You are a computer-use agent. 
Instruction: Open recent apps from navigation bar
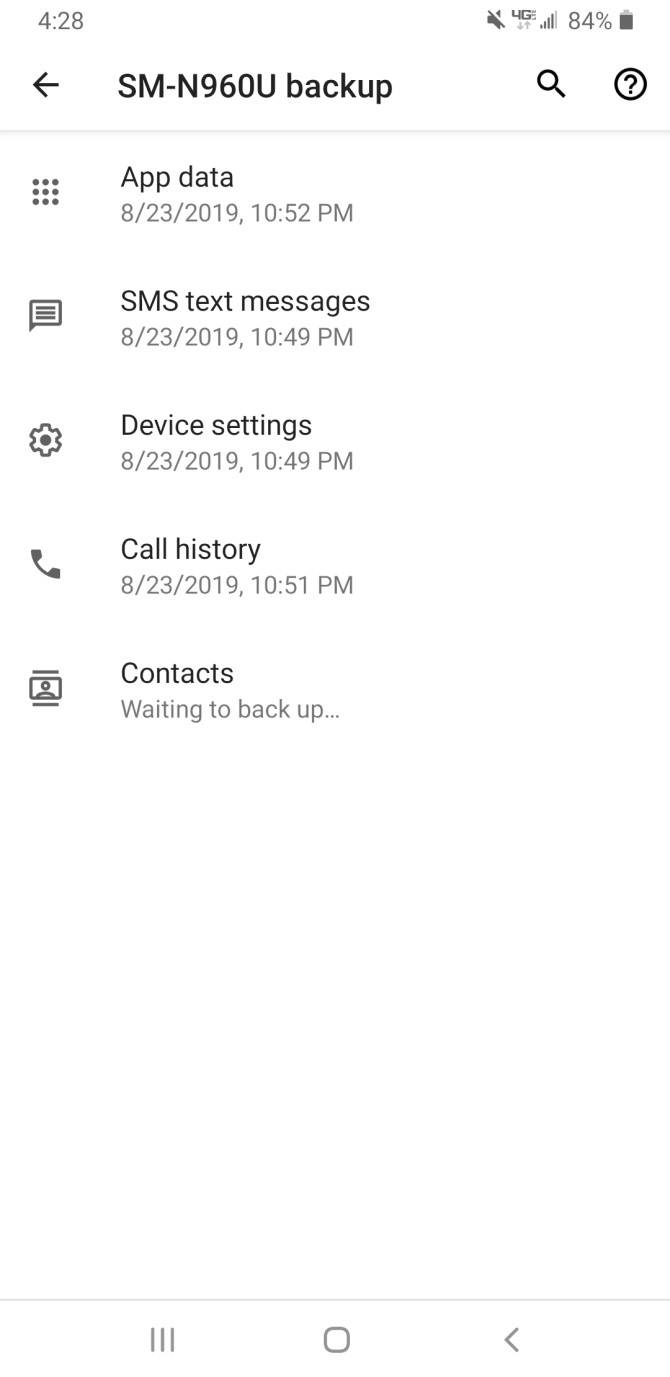(x=162, y=1339)
